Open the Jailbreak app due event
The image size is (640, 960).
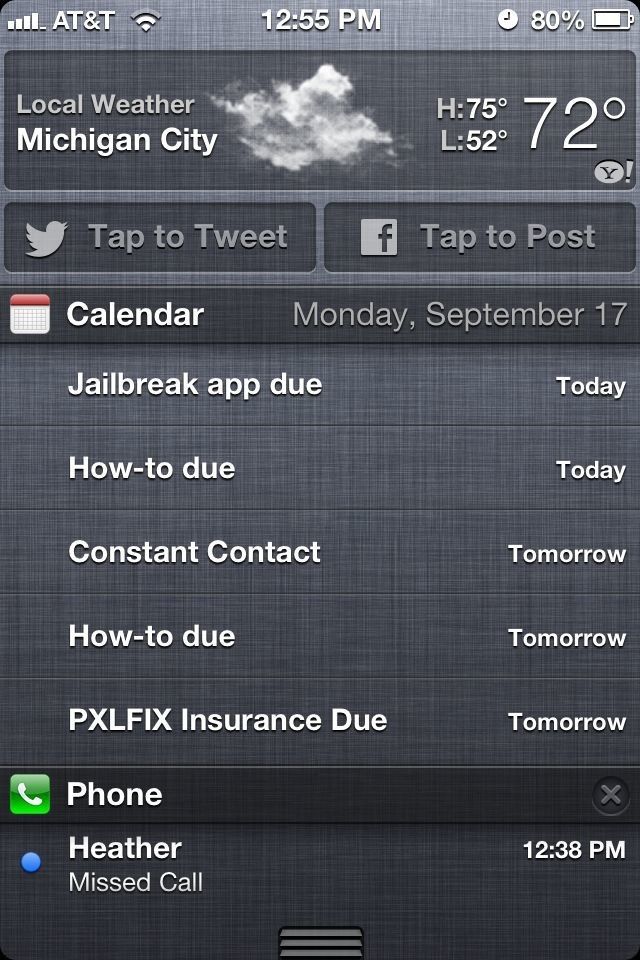320,385
